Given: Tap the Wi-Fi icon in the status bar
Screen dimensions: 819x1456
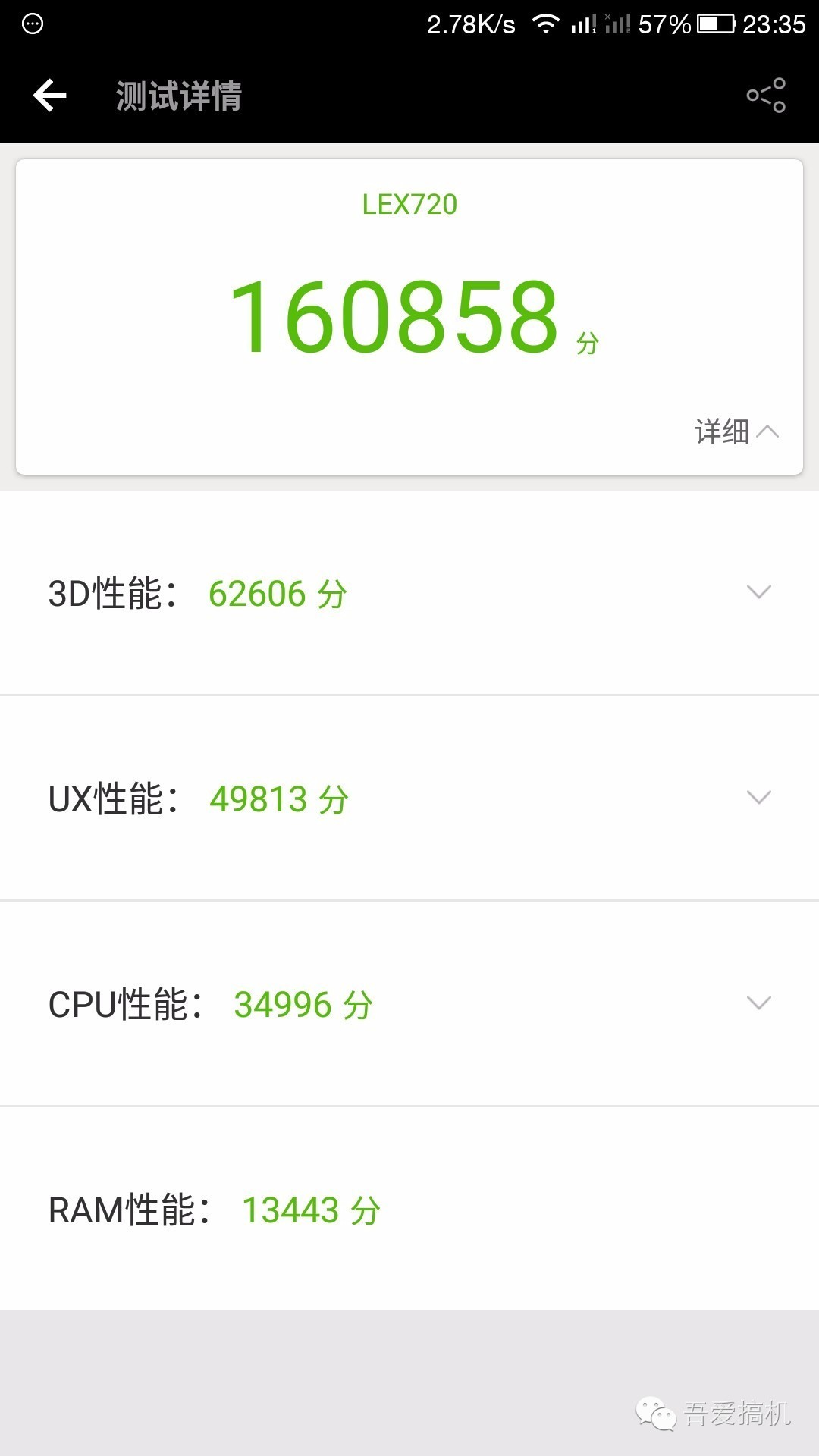Looking at the screenshot, I should 548,22.
